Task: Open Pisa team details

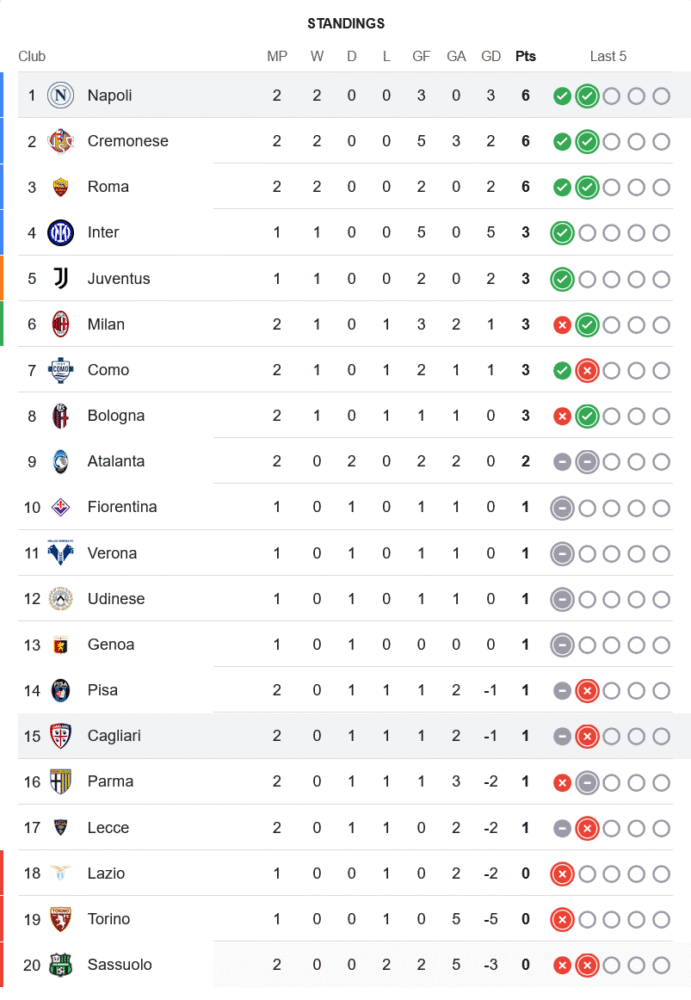Action: coord(102,690)
